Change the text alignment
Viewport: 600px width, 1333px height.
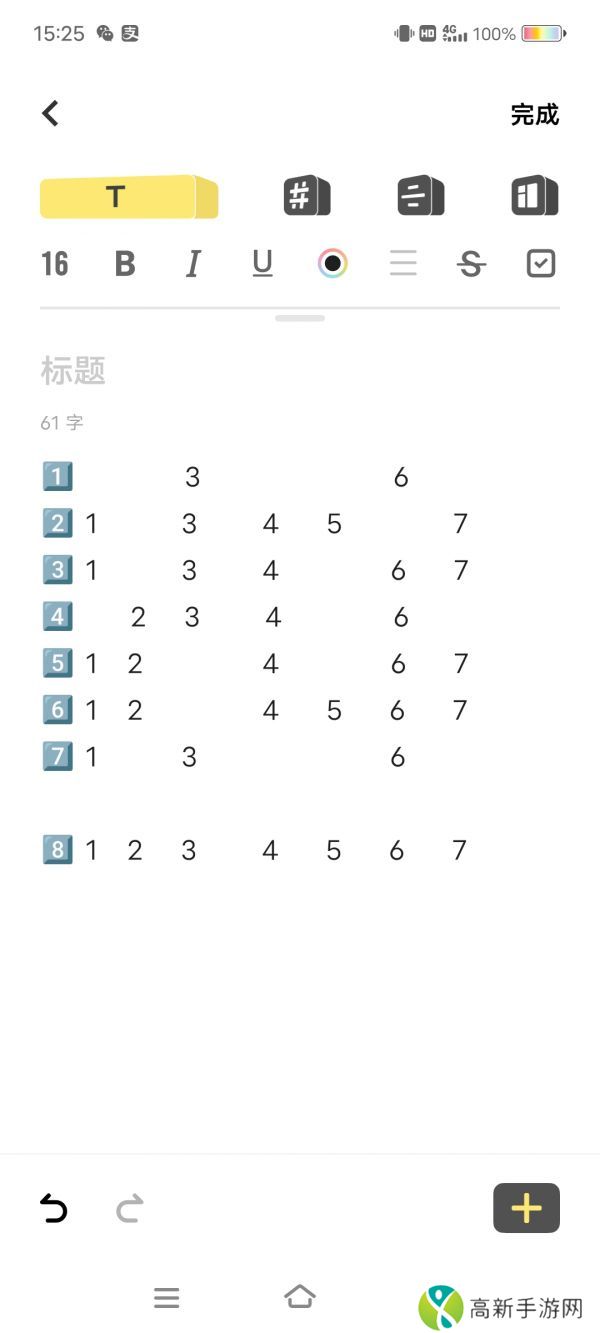click(402, 264)
